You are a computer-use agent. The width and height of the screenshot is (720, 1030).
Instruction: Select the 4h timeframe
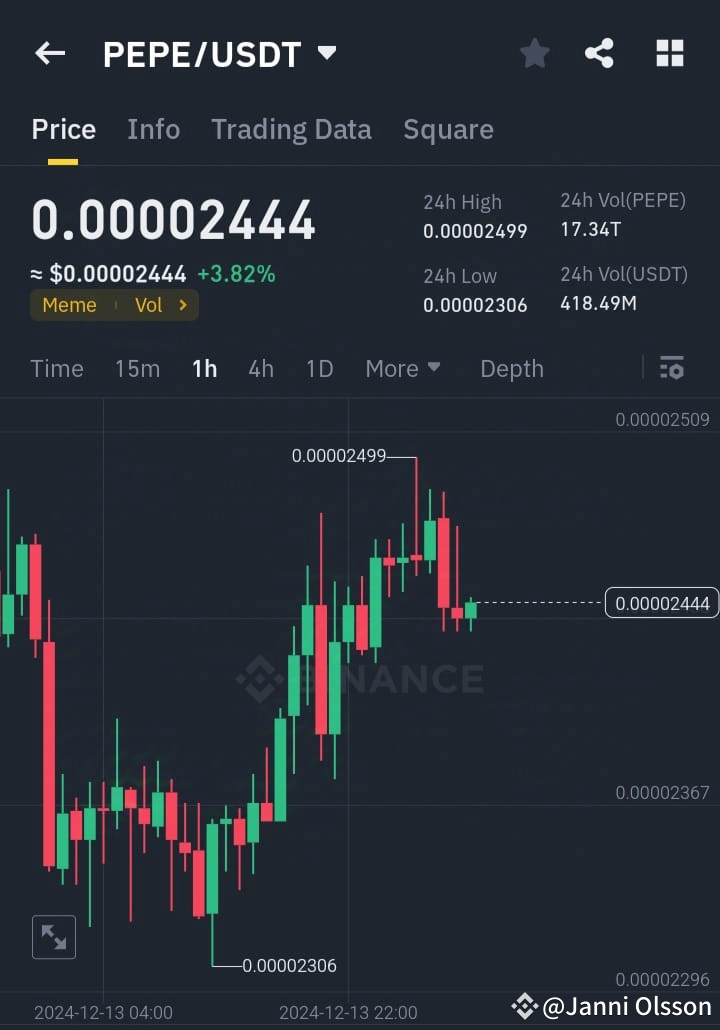pyautogui.click(x=261, y=368)
